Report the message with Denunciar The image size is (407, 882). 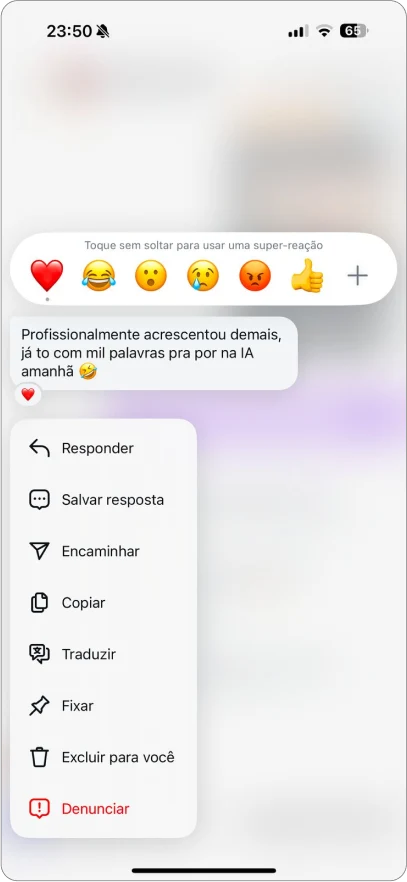point(103,808)
